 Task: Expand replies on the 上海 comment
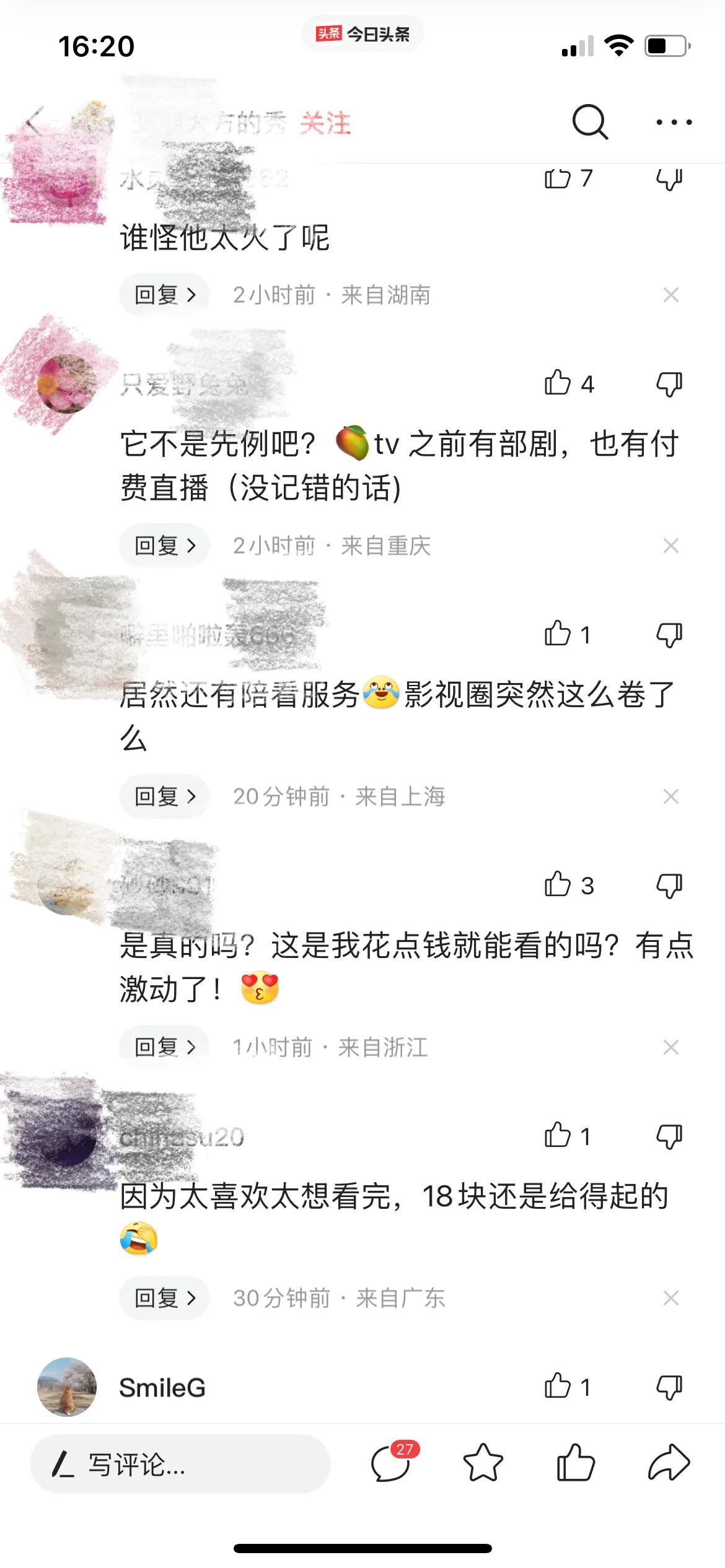pos(163,797)
